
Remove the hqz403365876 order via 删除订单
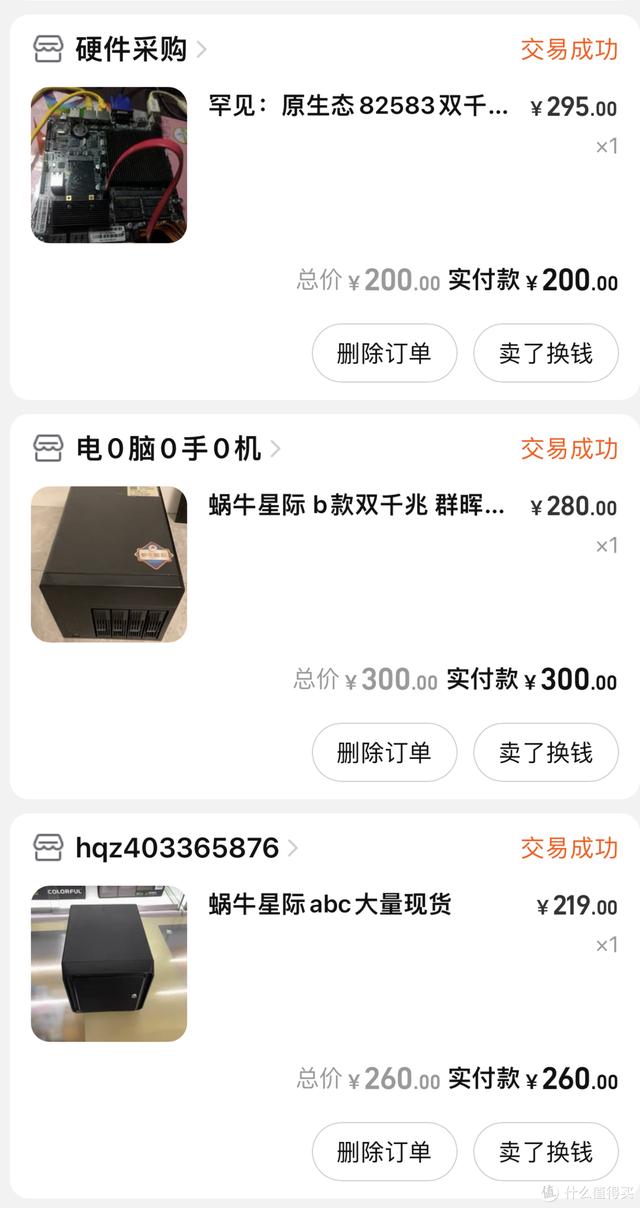[x=384, y=1152]
